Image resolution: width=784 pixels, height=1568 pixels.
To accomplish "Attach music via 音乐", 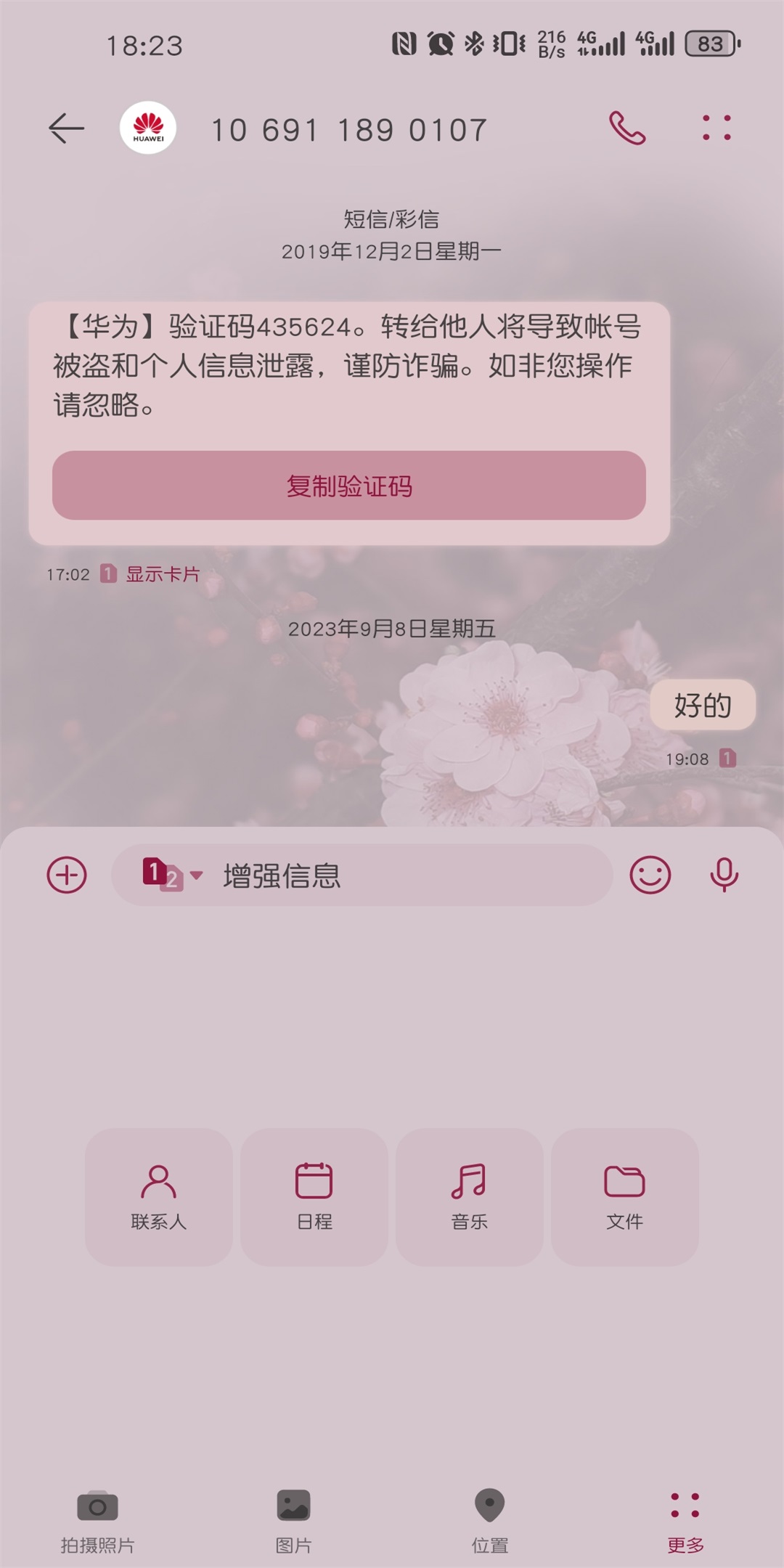I will point(470,1196).
